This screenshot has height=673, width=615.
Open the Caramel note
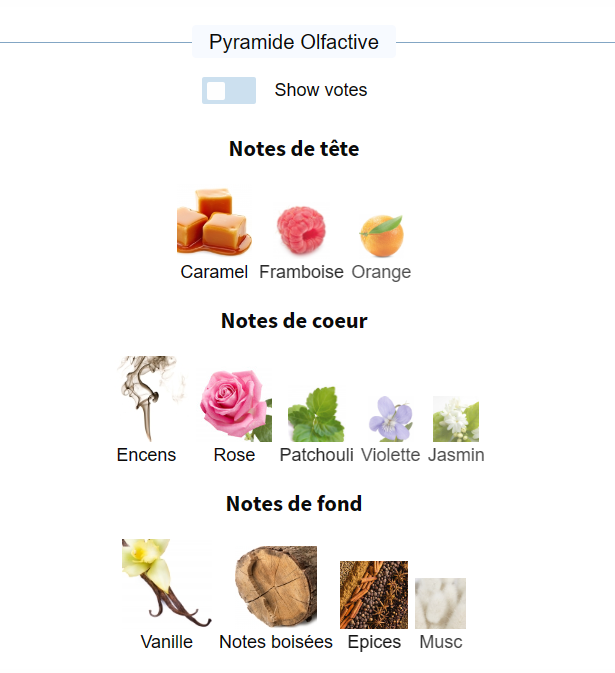(x=214, y=234)
